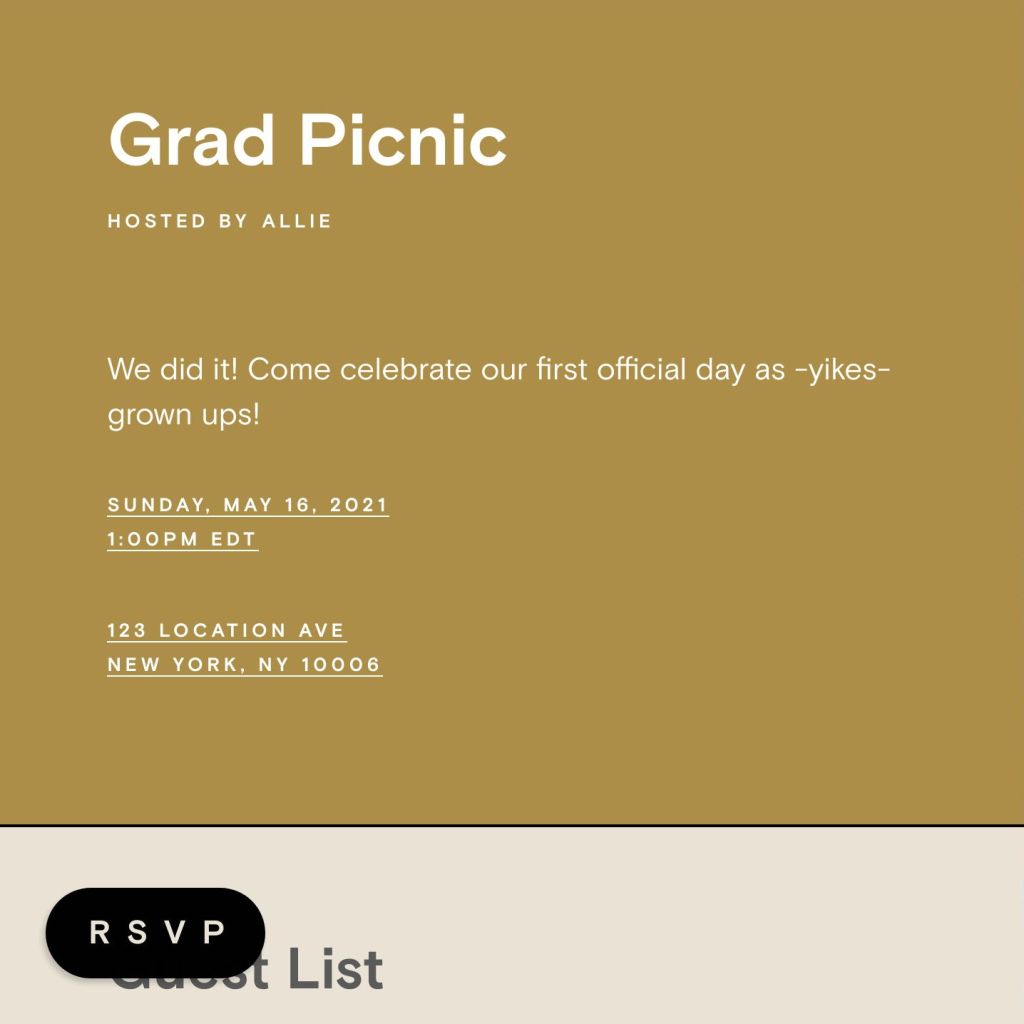Open the 123 Location Ave address link
This screenshot has height=1024, width=1024.
point(226,631)
